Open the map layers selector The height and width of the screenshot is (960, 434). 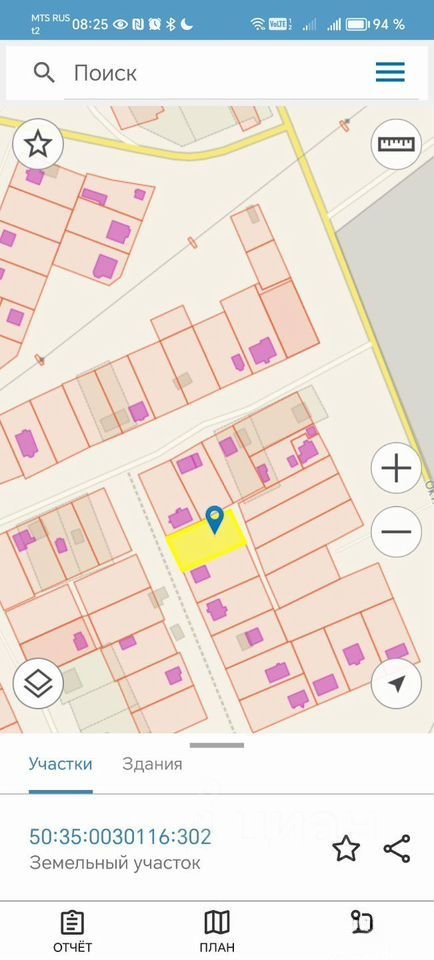(38, 684)
